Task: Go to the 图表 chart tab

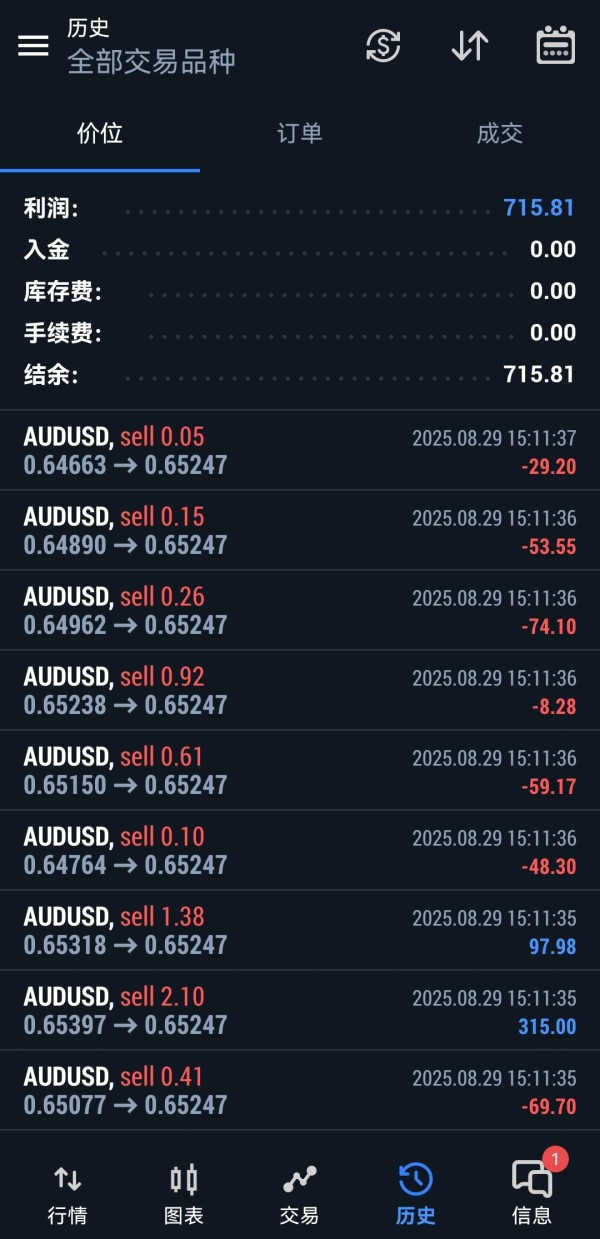Action: pyautogui.click(x=183, y=1193)
